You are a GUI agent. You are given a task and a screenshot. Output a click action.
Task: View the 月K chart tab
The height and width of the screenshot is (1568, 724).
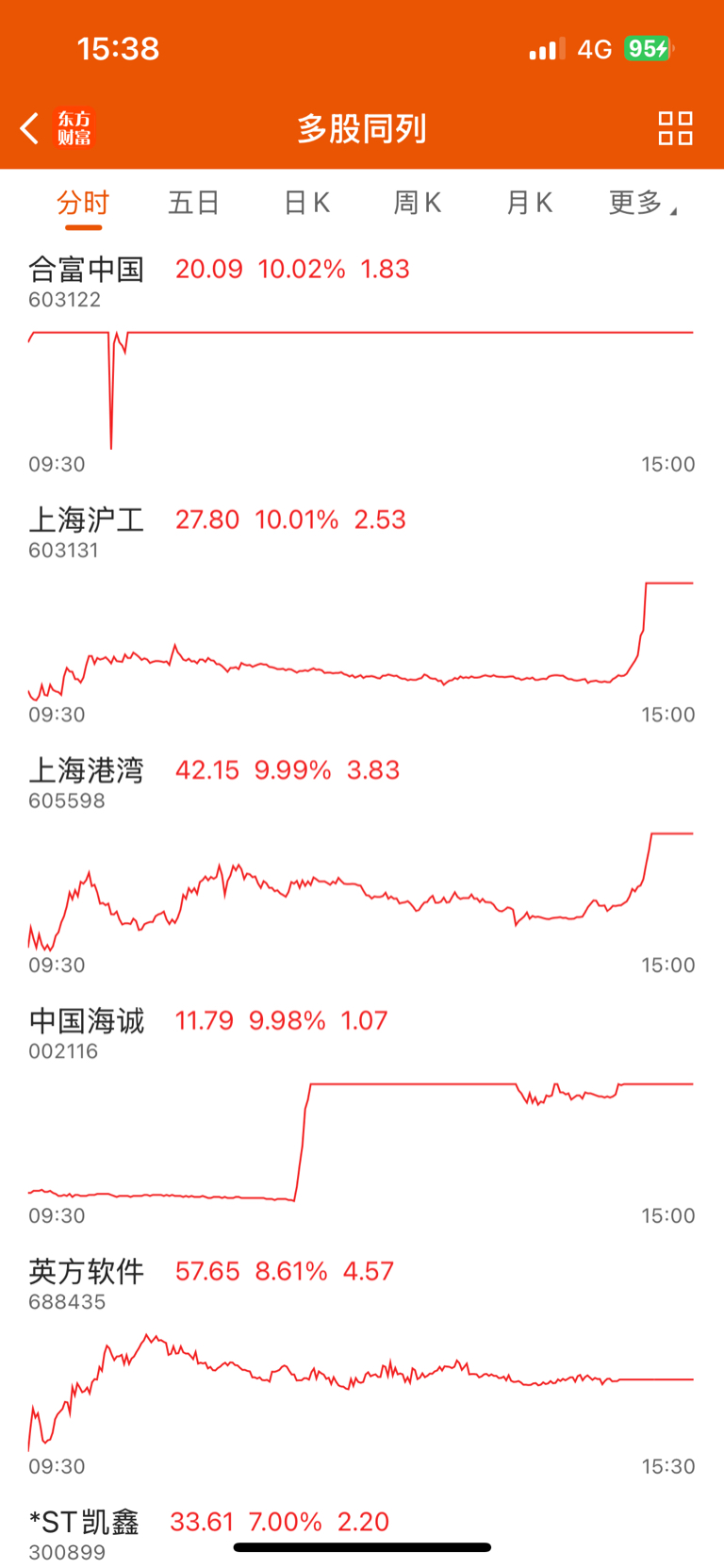[529, 203]
